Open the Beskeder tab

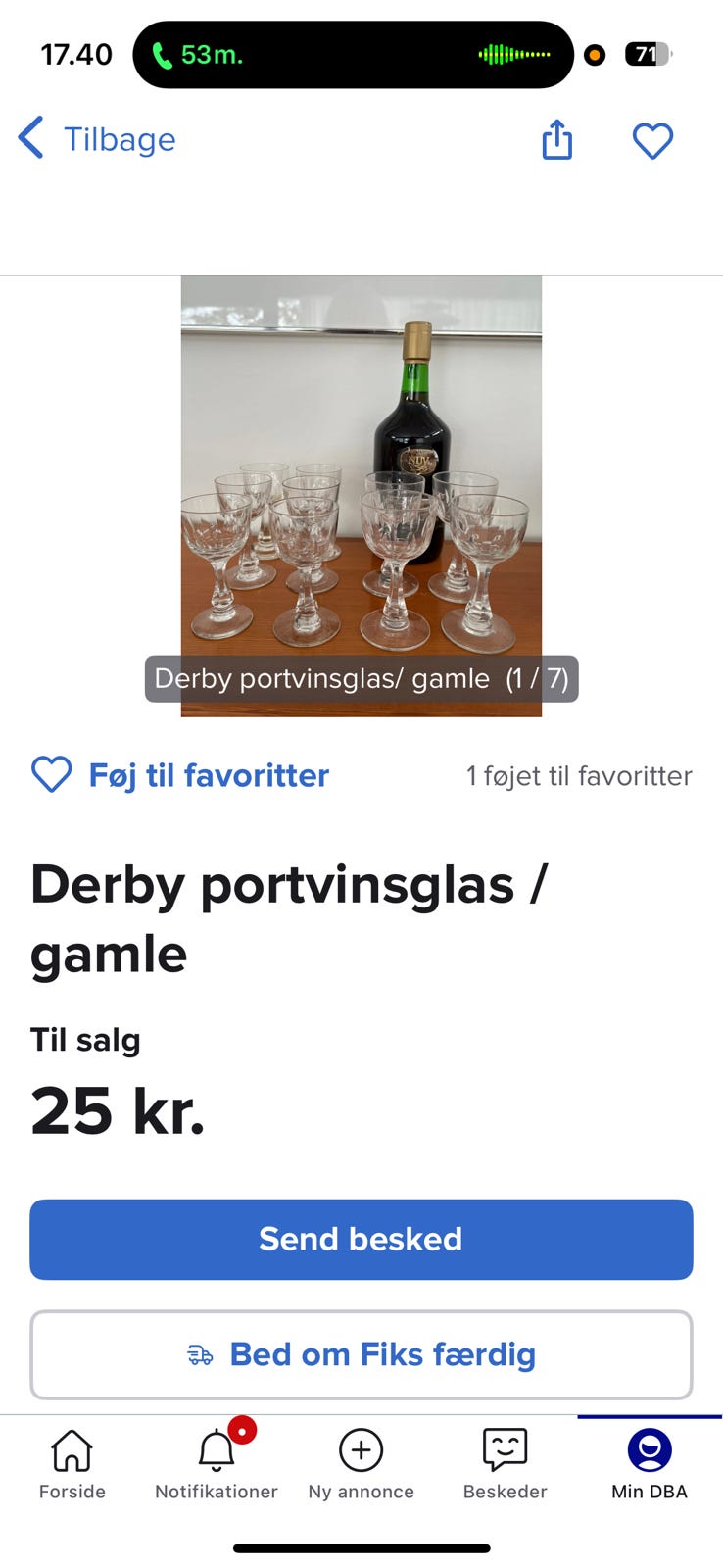point(505,1464)
